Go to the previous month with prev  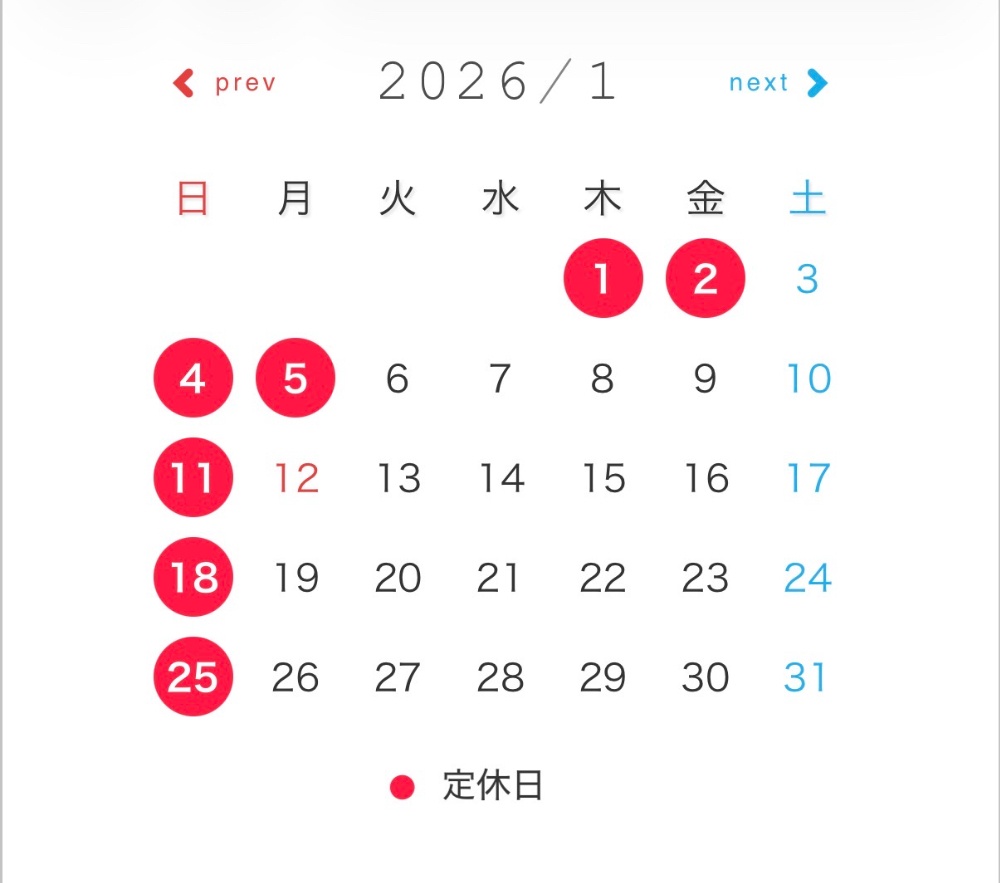point(226,83)
